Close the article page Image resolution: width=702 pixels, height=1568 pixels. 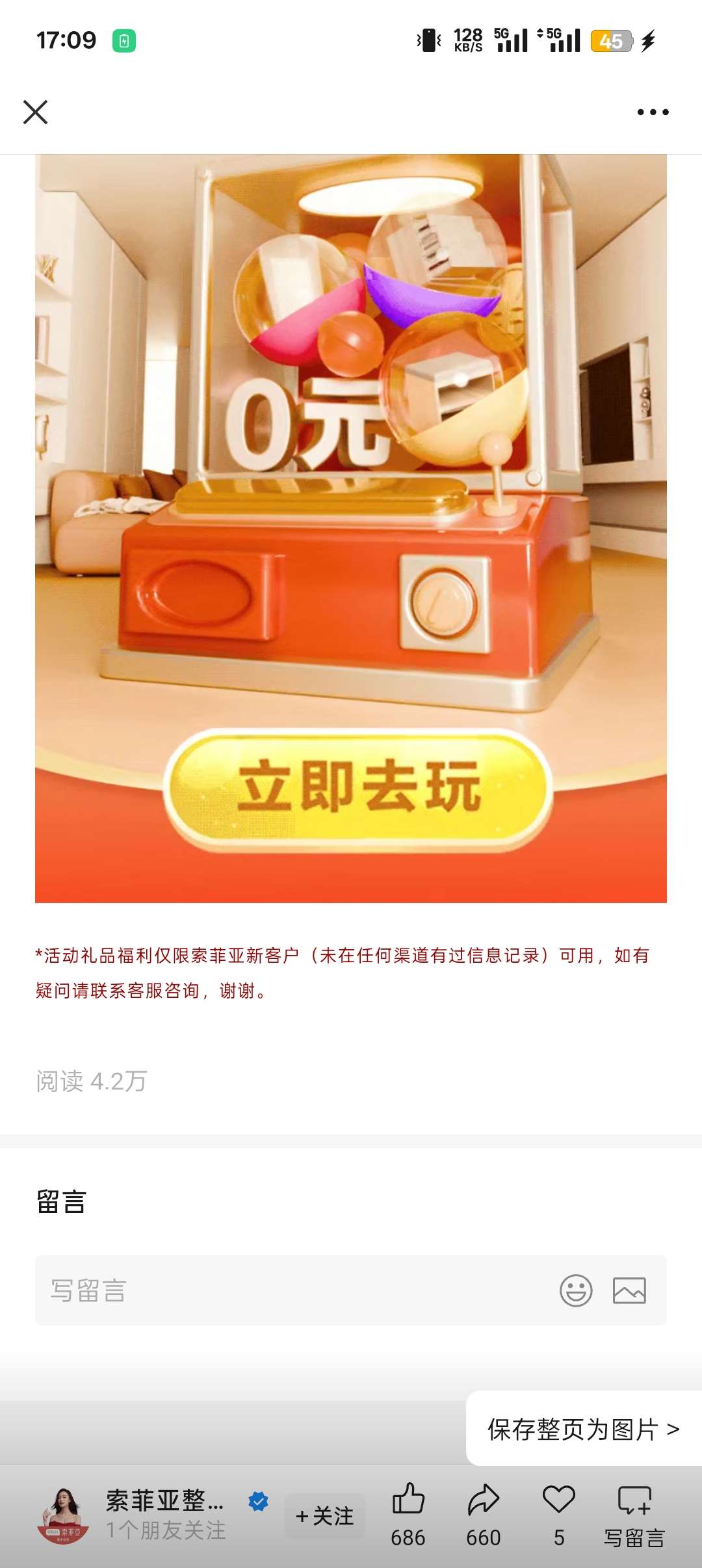click(36, 112)
